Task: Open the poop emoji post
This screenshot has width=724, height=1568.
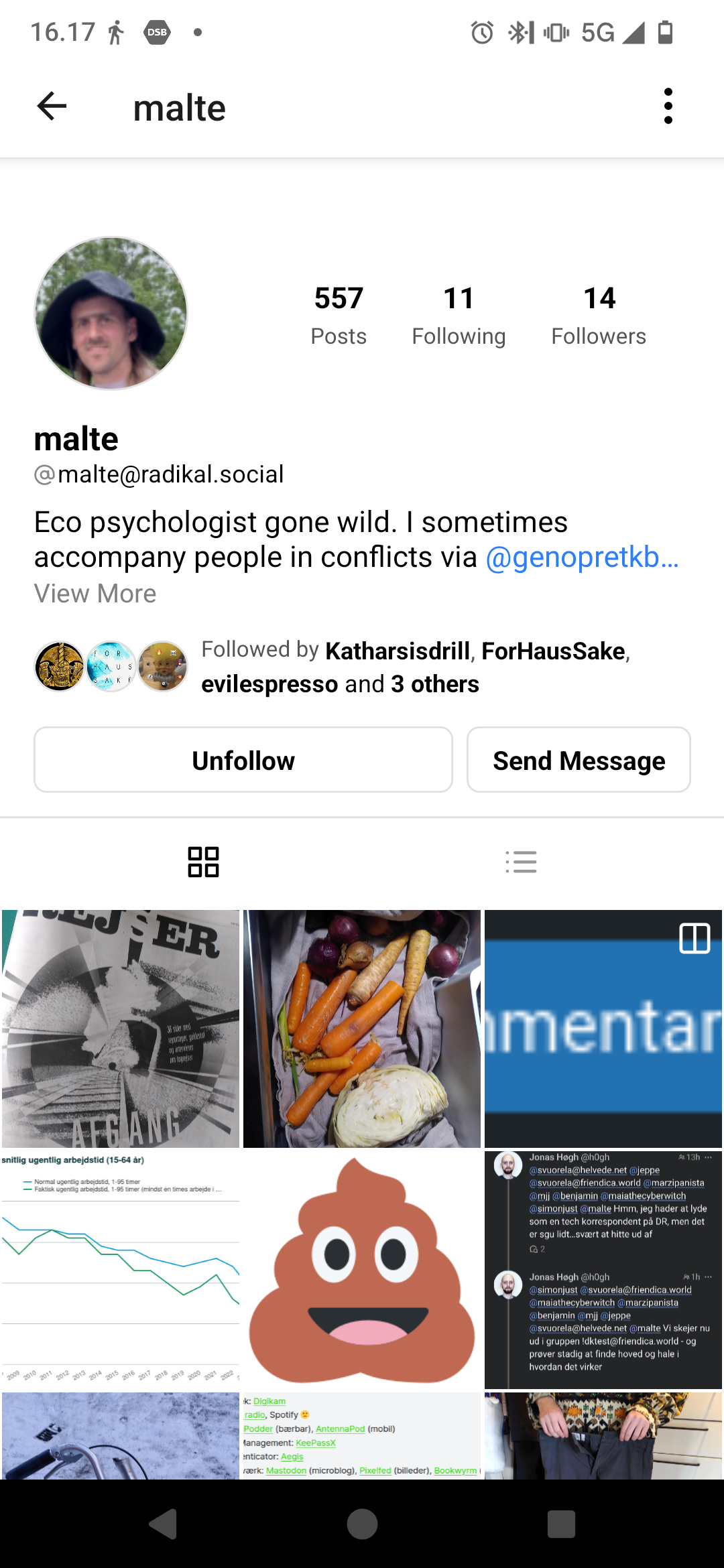Action: pyautogui.click(x=362, y=1270)
